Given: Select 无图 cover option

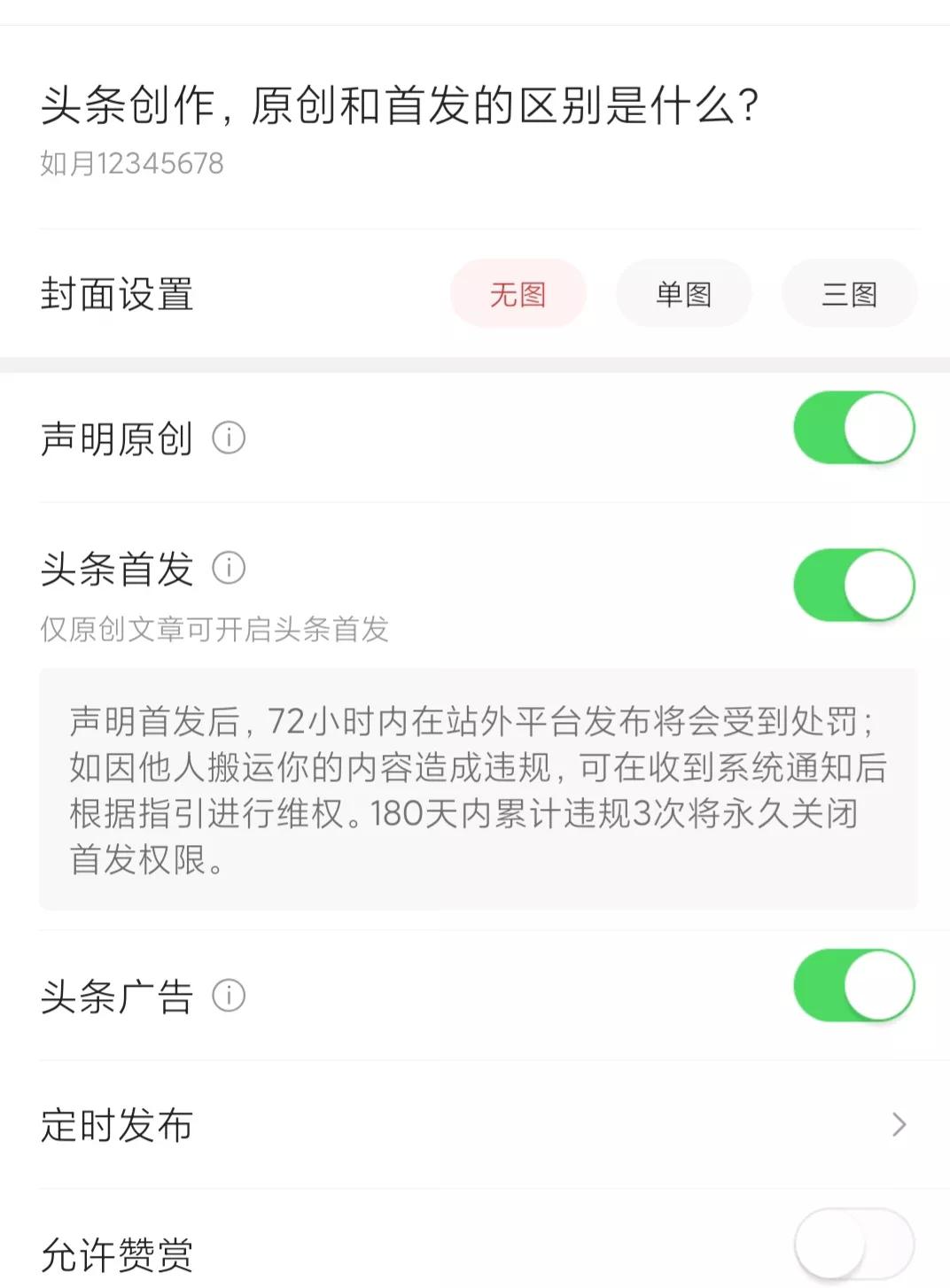Looking at the screenshot, I should coord(518,294).
